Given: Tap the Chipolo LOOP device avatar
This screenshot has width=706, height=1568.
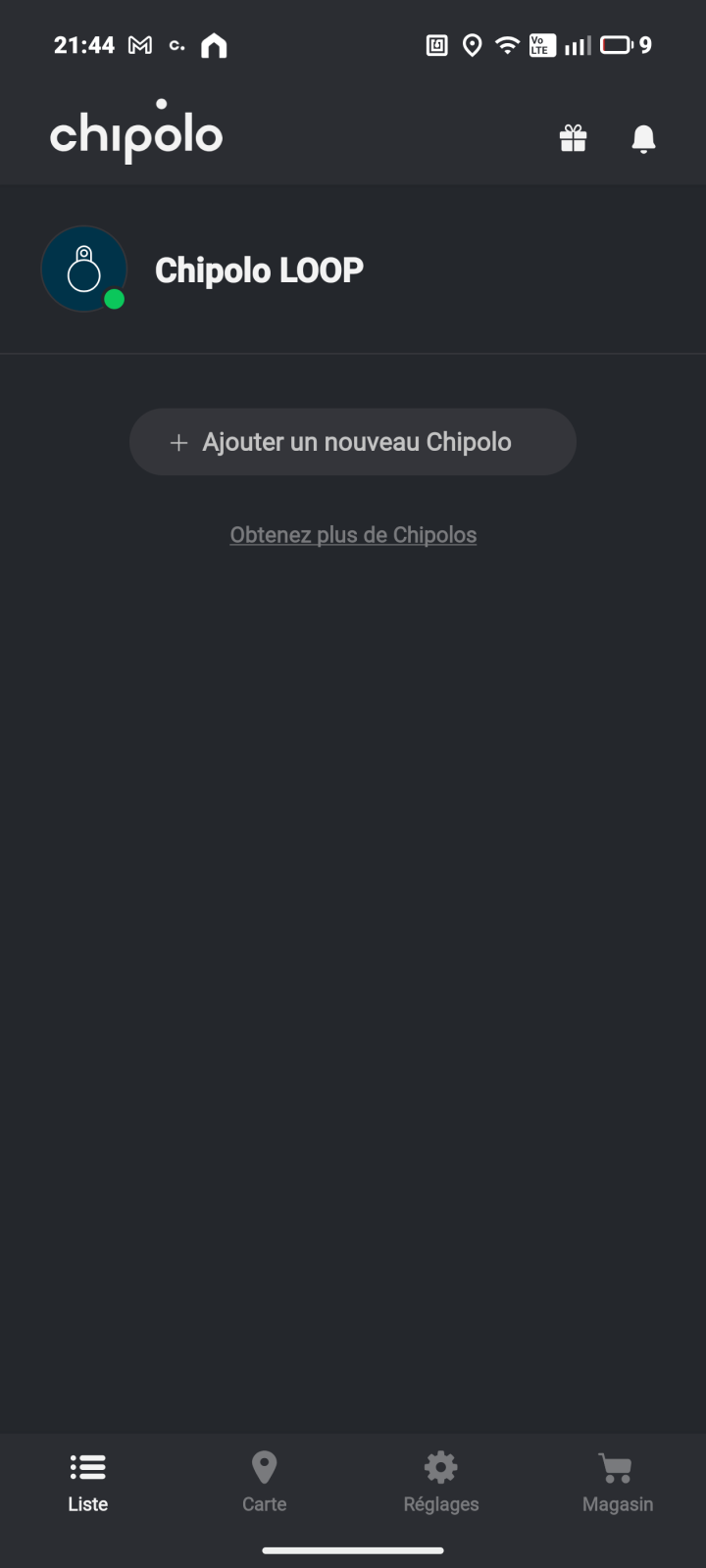Looking at the screenshot, I should point(83,268).
